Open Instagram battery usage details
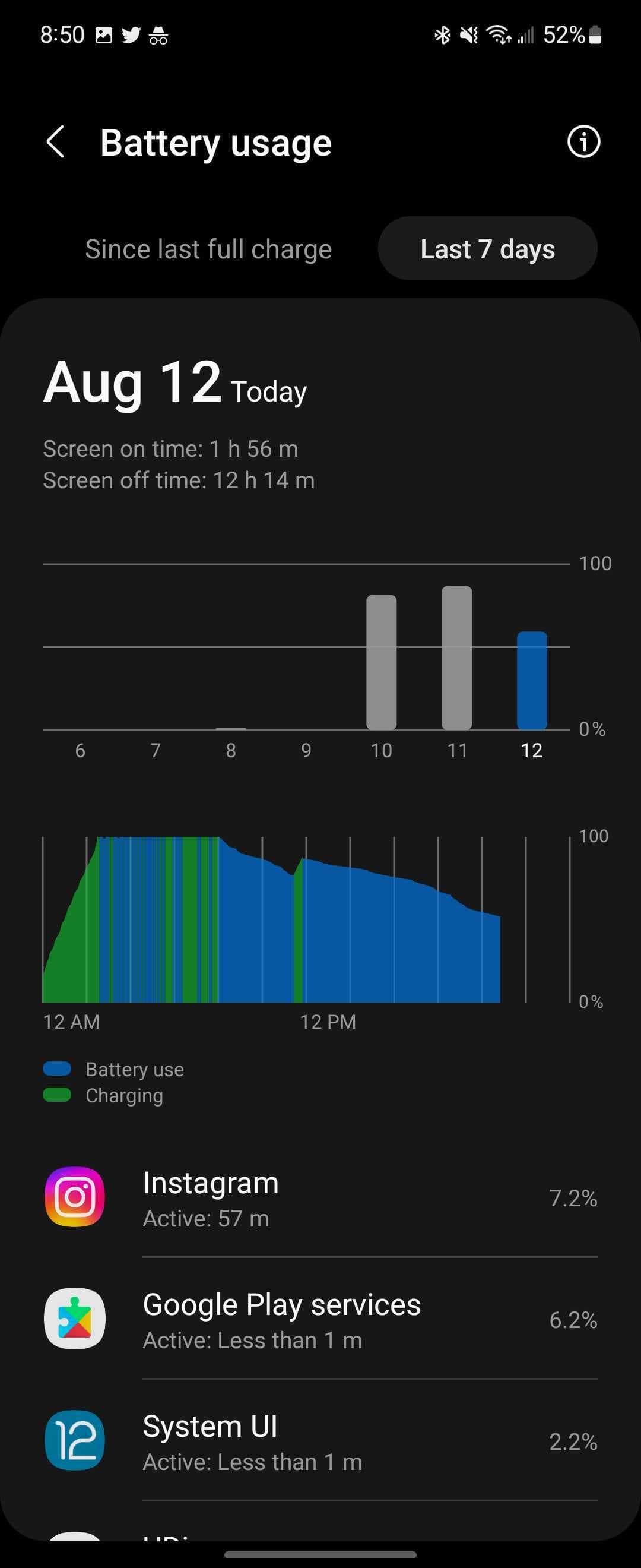Viewport: 641px width, 1568px height. tap(320, 1199)
